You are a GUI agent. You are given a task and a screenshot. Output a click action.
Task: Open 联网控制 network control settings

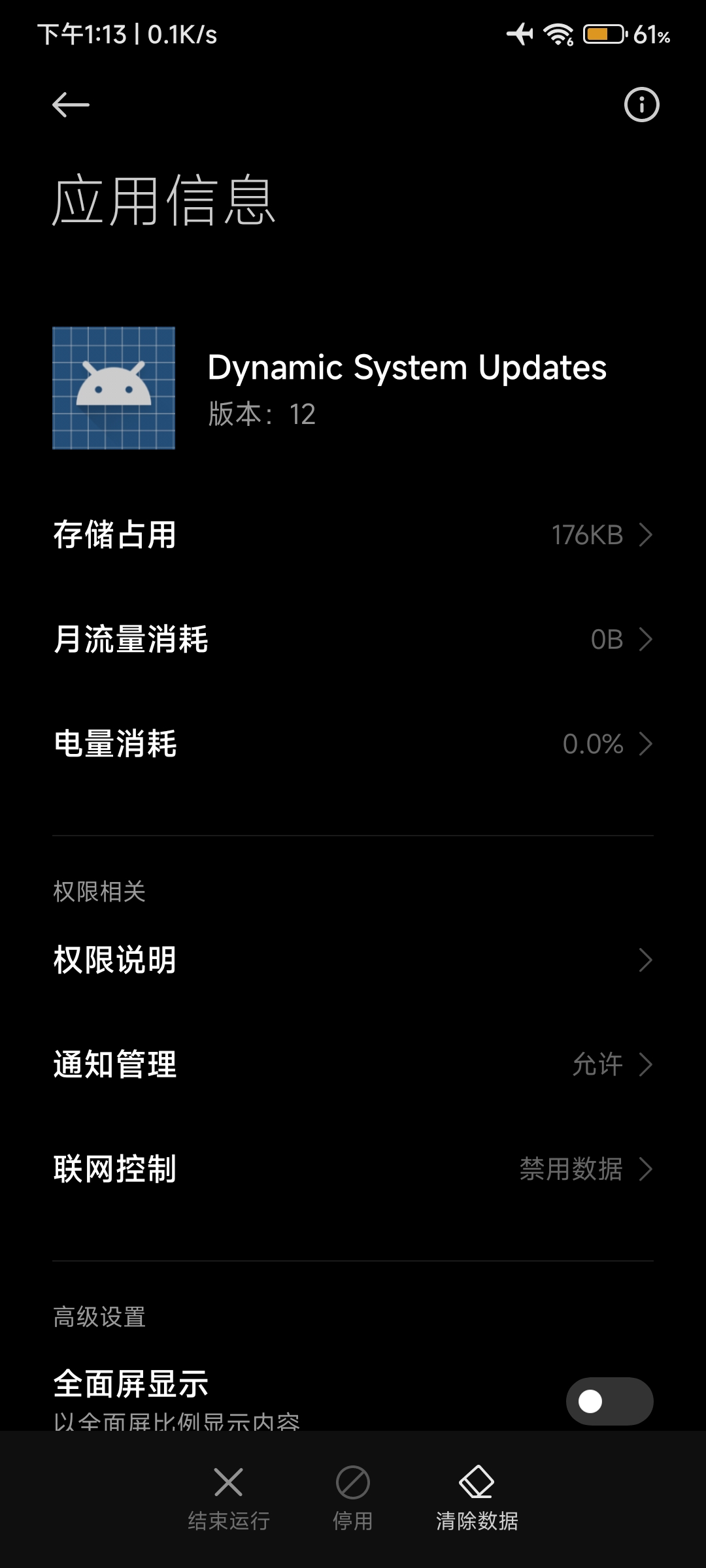[x=353, y=1169]
